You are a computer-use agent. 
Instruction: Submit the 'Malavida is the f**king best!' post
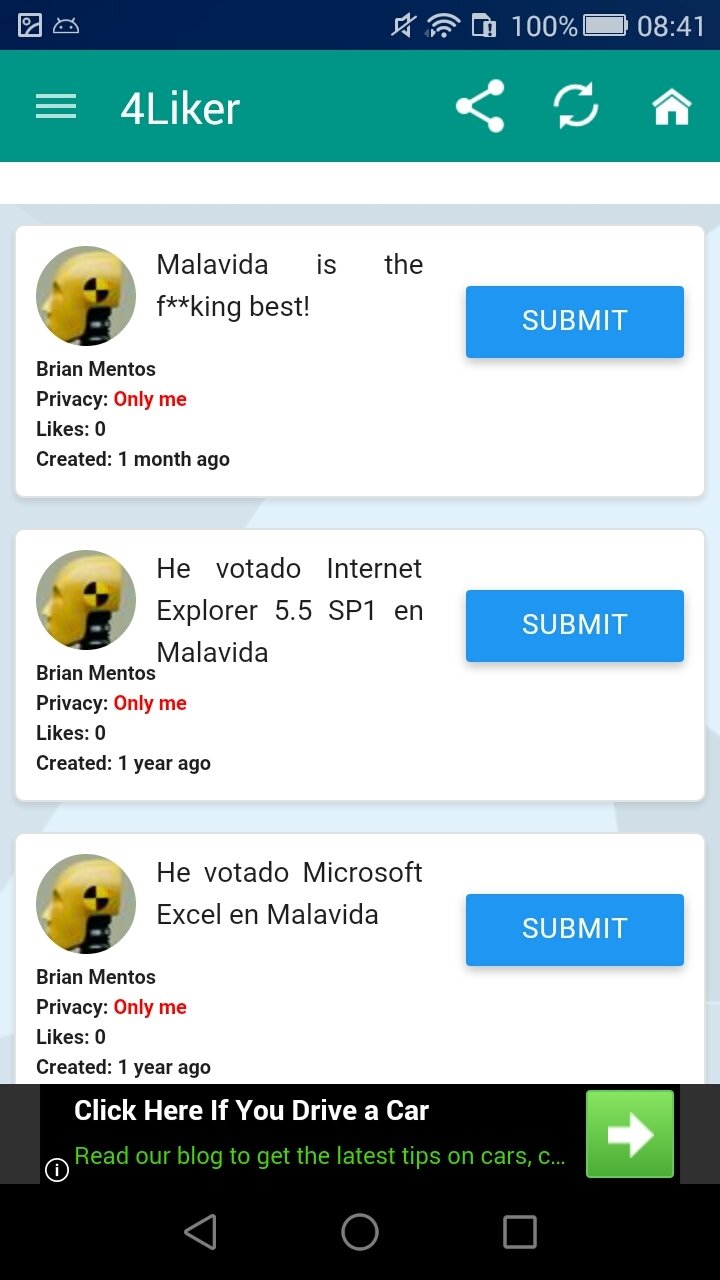tap(575, 321)
